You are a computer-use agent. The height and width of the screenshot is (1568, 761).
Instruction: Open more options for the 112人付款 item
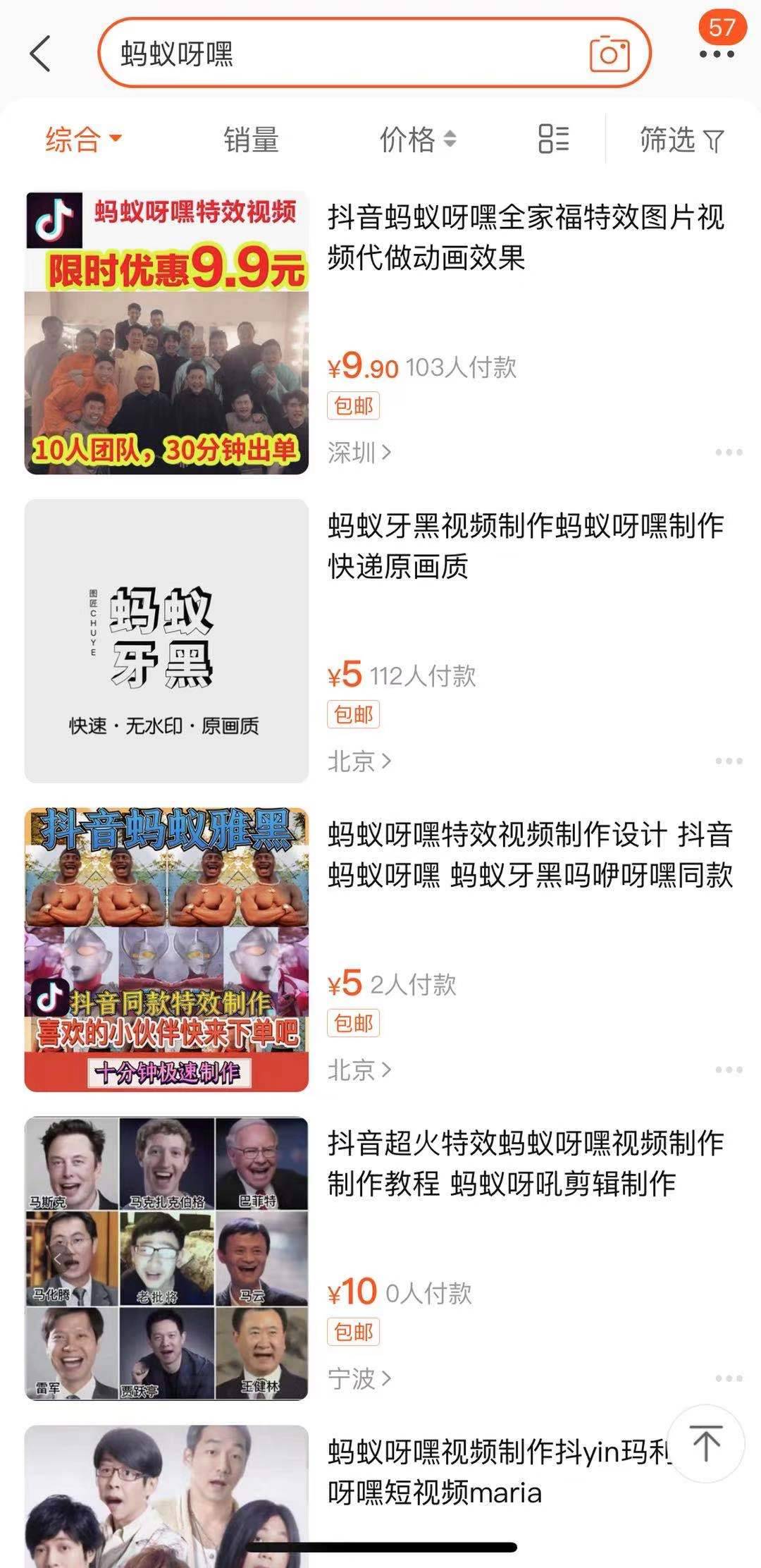pos(729,761)
